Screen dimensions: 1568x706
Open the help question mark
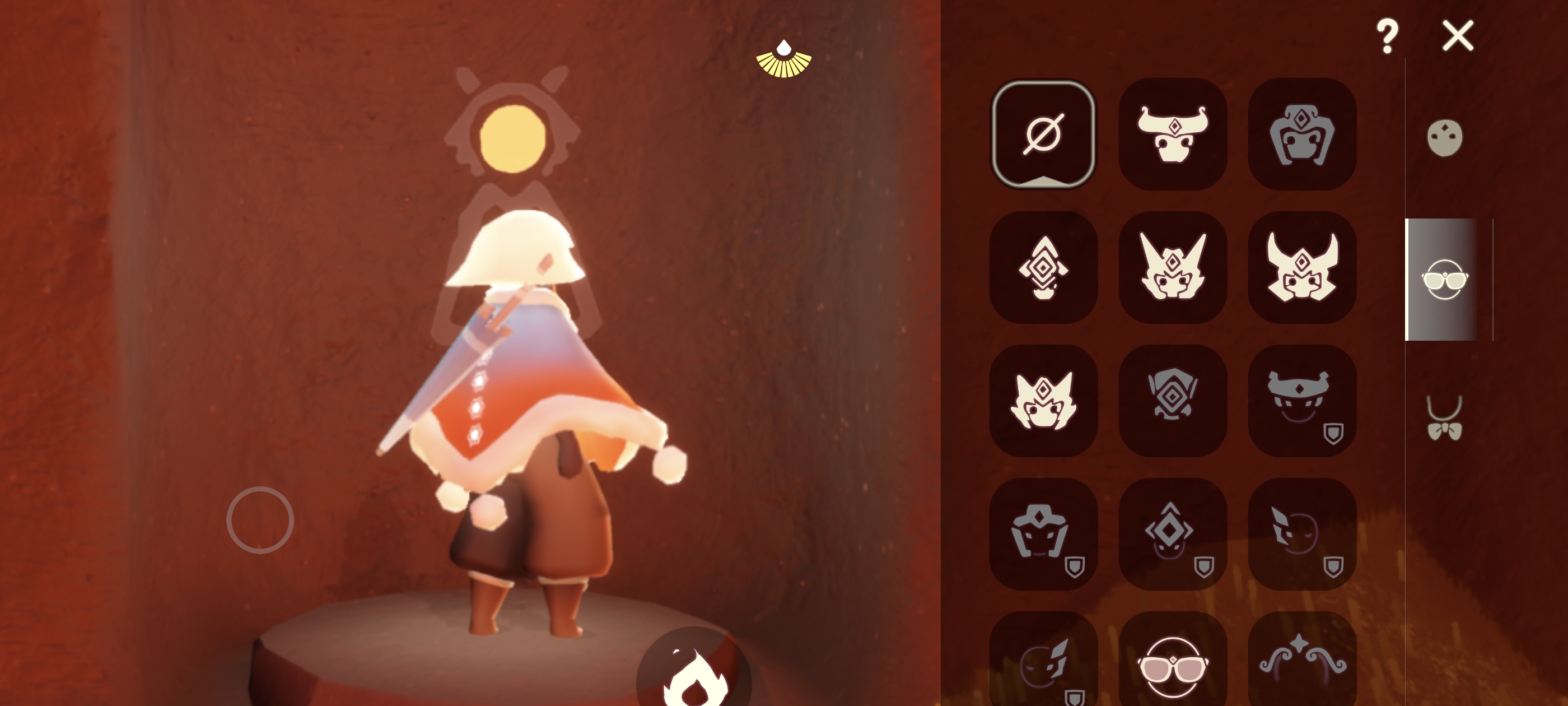click(x=1387, y=35)
